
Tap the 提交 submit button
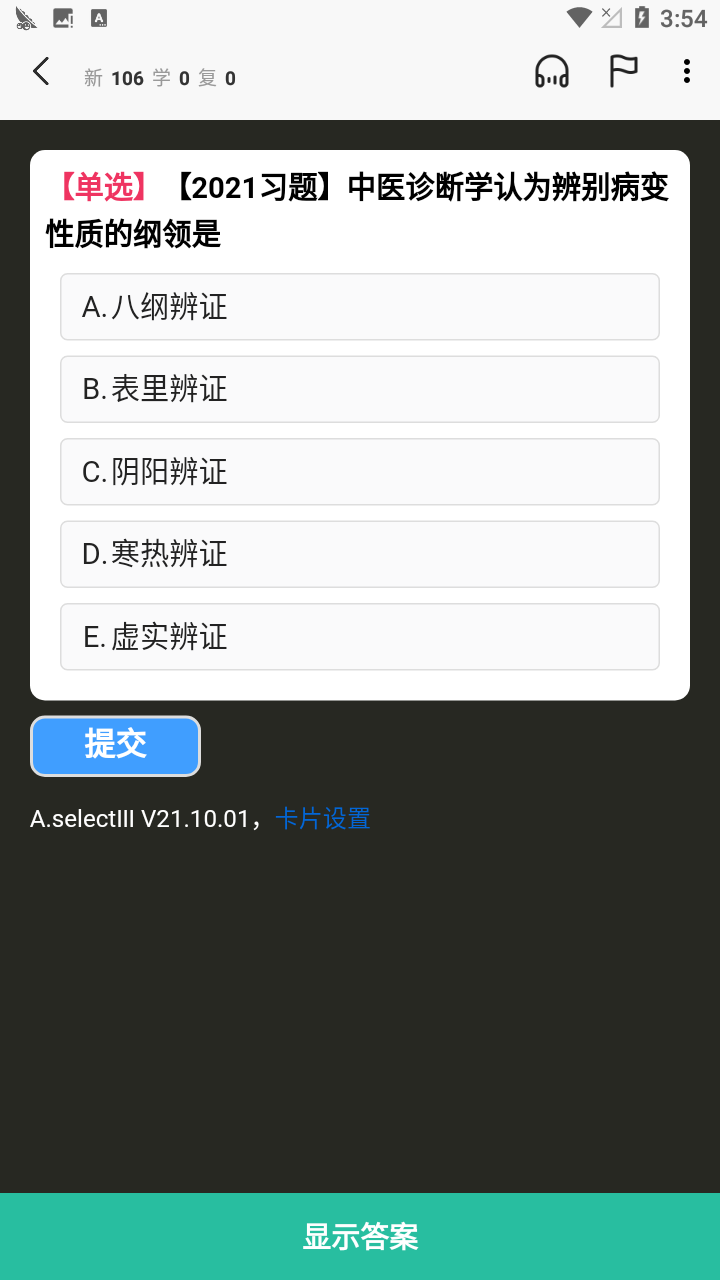coord(115,746)
